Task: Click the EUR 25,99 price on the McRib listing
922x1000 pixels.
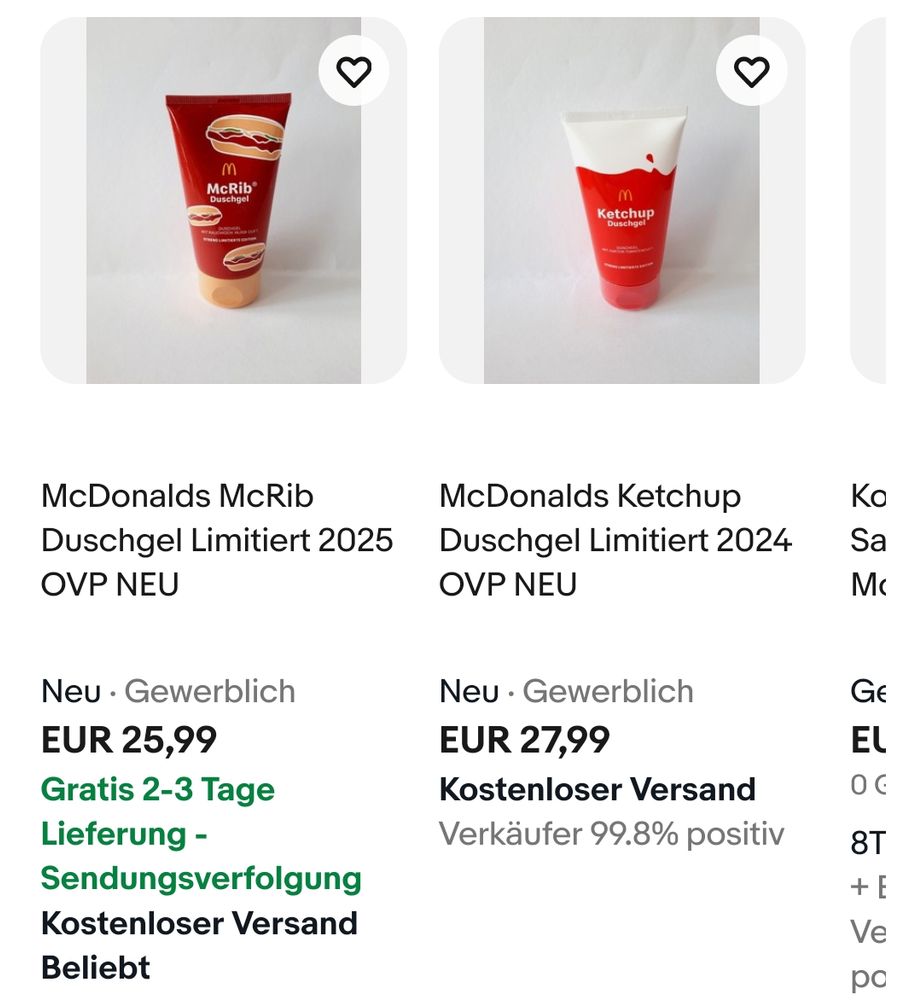Action: coord(128,740)
